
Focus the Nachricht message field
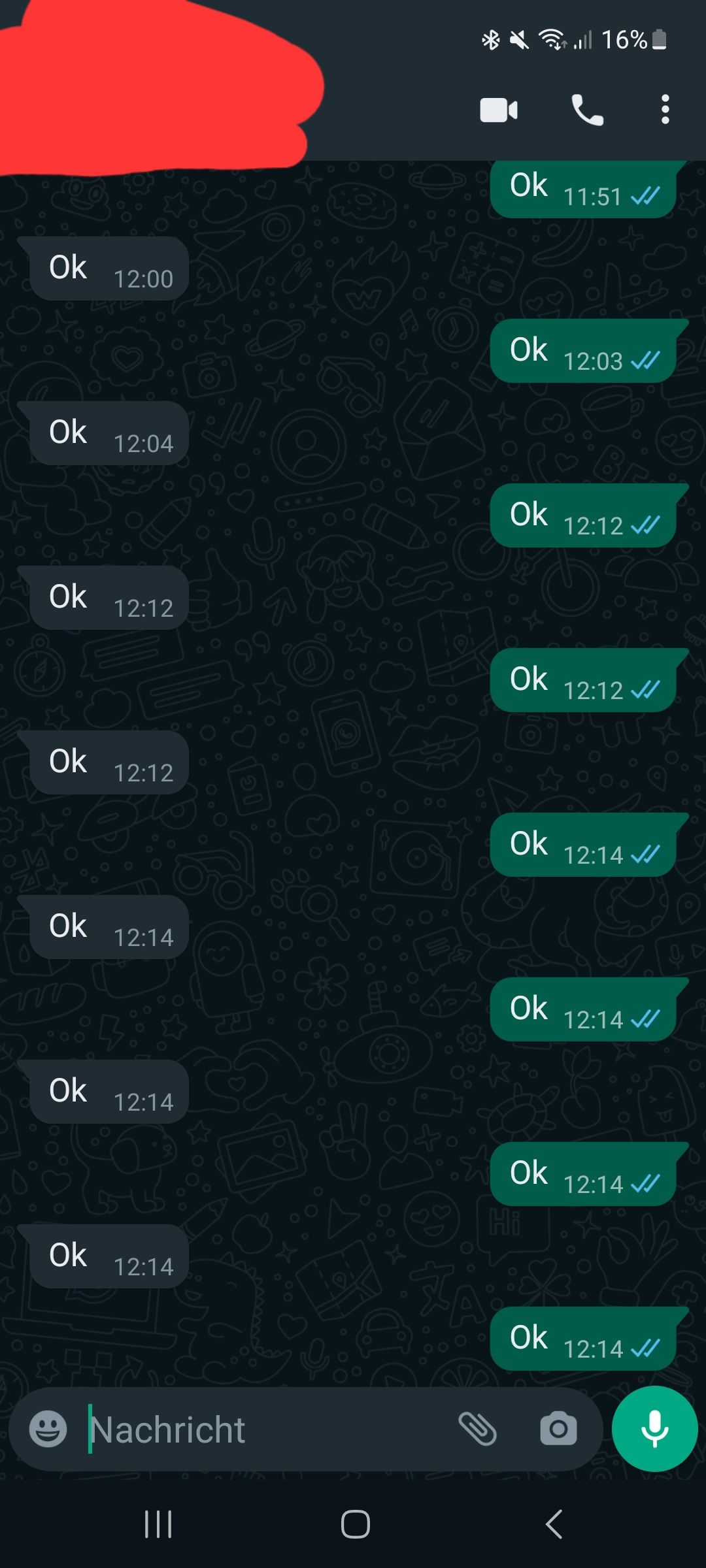point(261,1429)
